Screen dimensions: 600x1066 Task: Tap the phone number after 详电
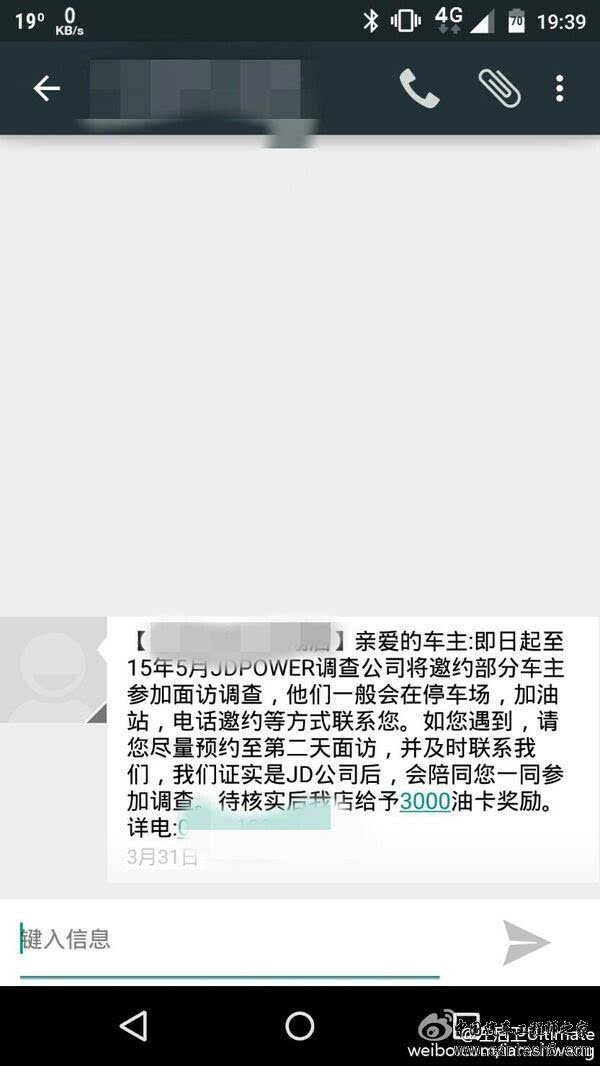point(254,827)
